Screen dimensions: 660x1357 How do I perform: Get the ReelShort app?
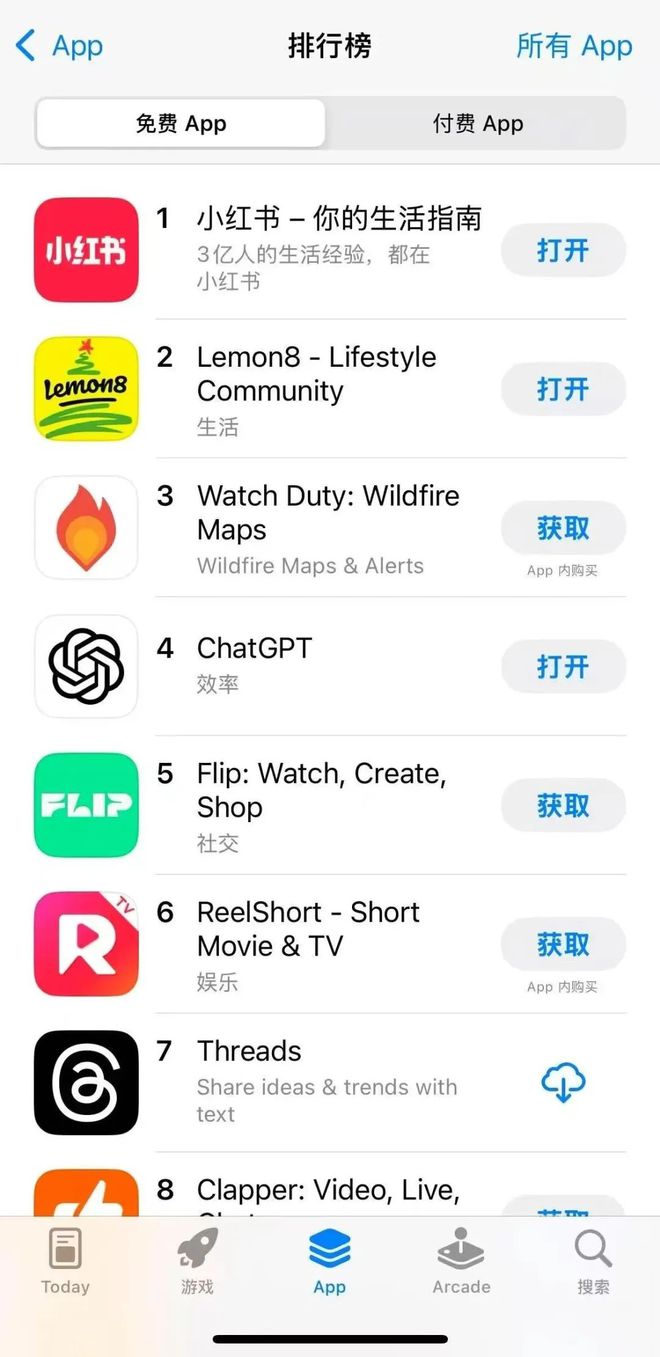(x=562, y=945)
